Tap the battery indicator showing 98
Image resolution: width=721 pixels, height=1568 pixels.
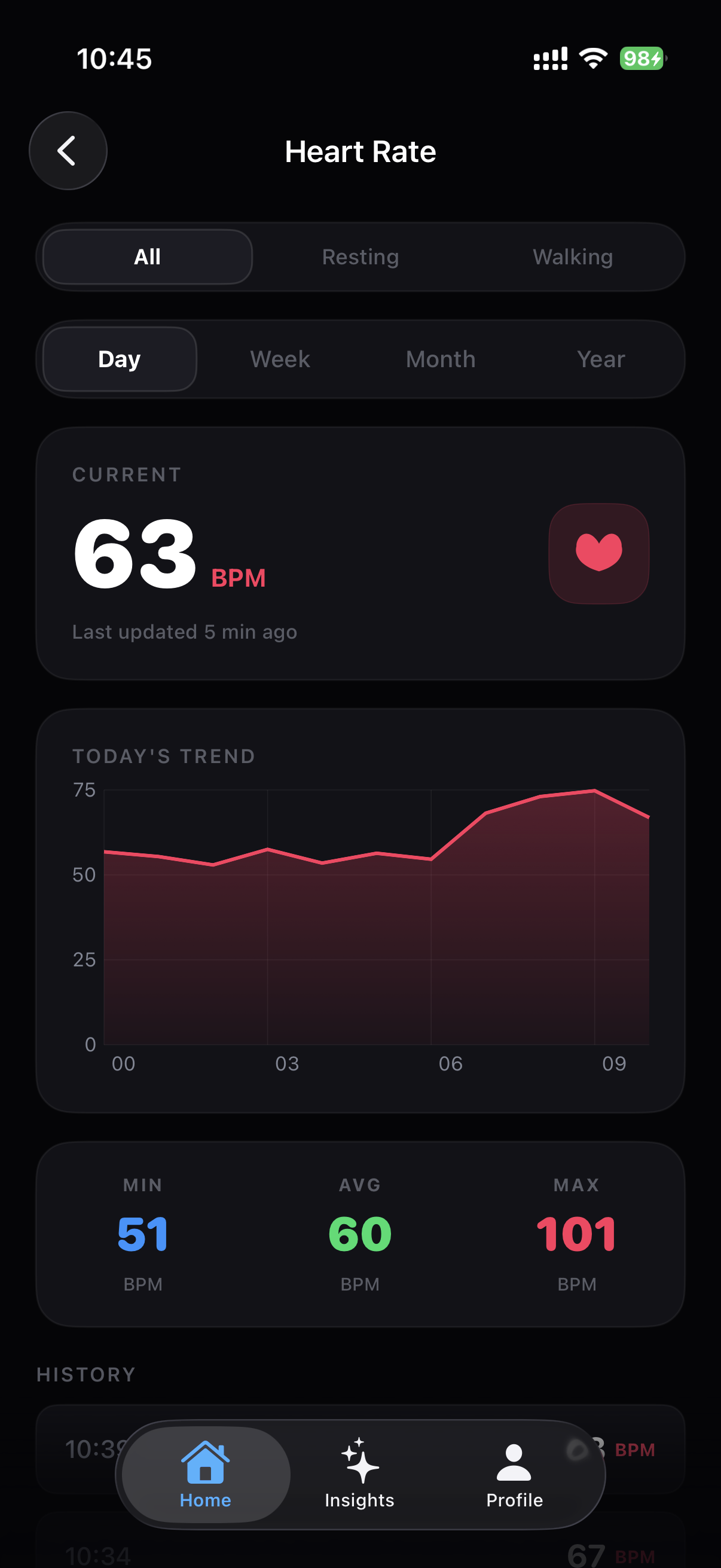pos(640,57)
